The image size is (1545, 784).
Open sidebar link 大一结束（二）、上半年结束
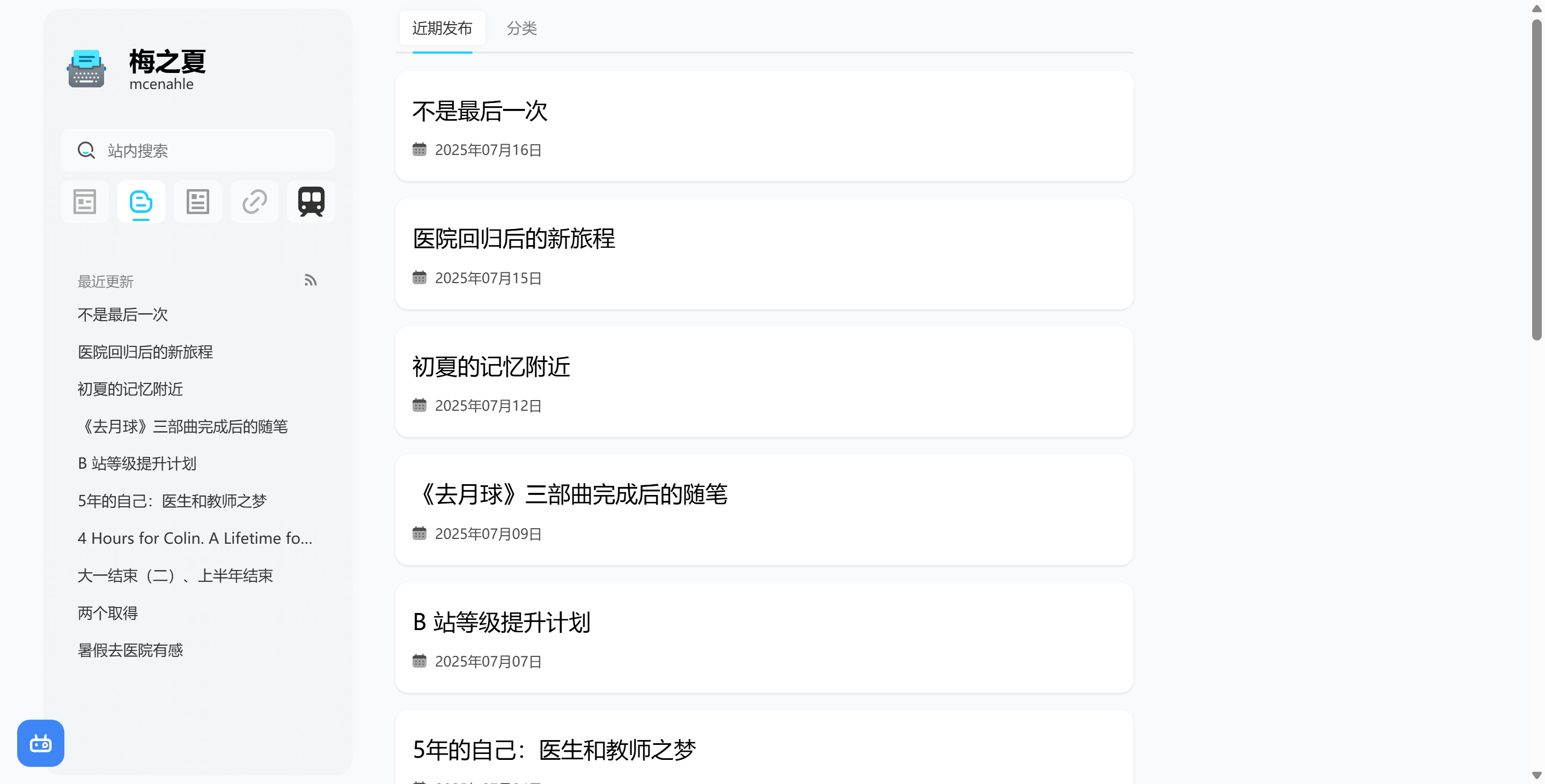(x=175, y=575)
